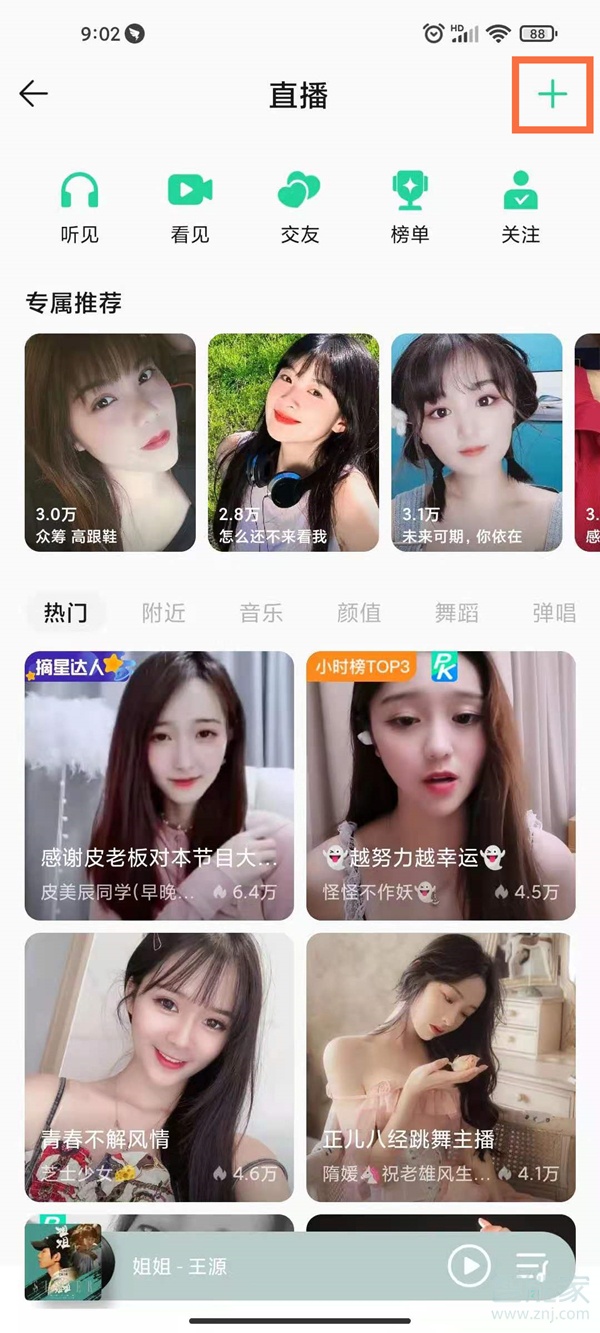This screenshot has height=1333, width=600.
Task: Switch to the 附近 tab
Action: (163, 613)
